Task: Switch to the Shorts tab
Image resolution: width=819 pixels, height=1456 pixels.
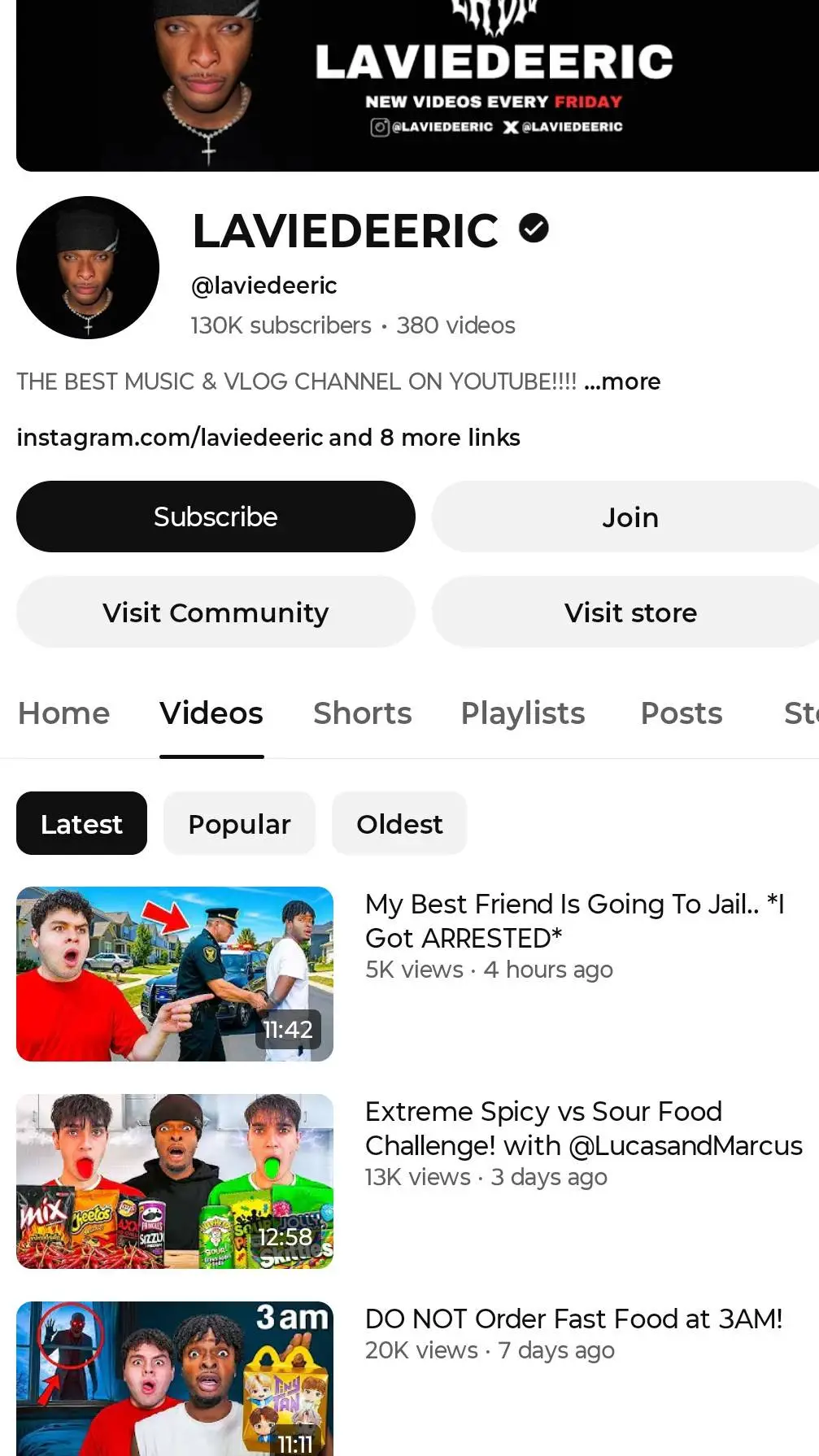Action: 363,713
